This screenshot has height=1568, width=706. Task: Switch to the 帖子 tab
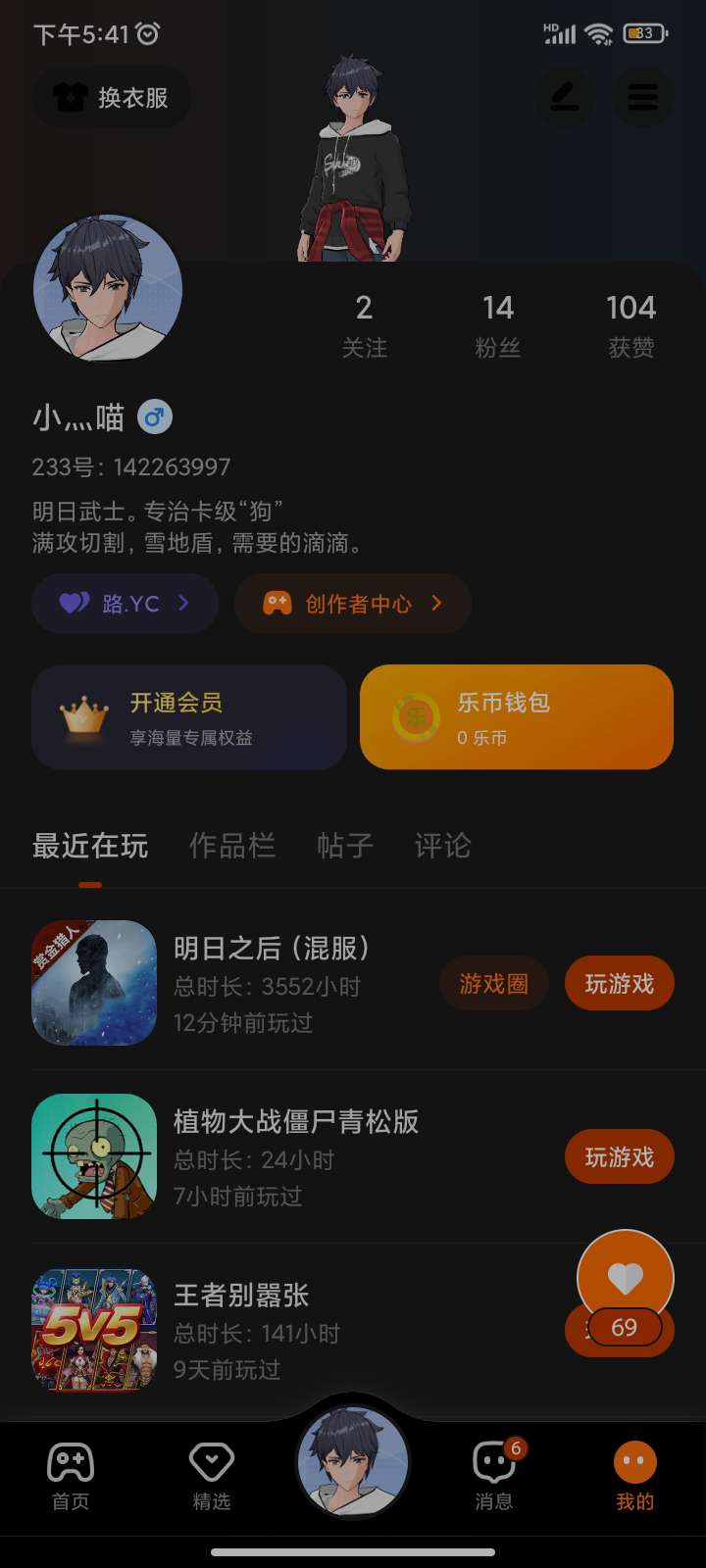[345, 846]
